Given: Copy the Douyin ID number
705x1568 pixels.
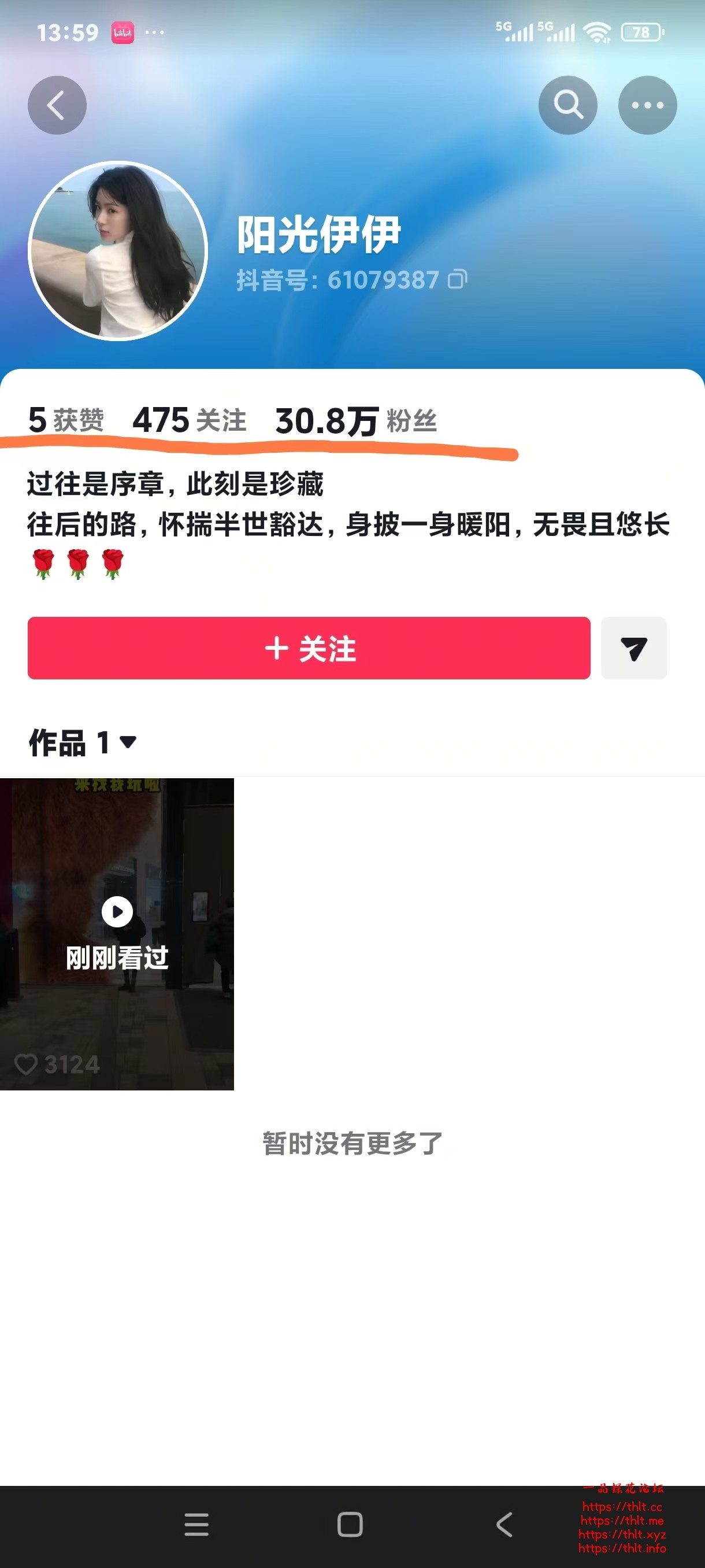Looking at the screenshot, I should [x=458, y=279].
